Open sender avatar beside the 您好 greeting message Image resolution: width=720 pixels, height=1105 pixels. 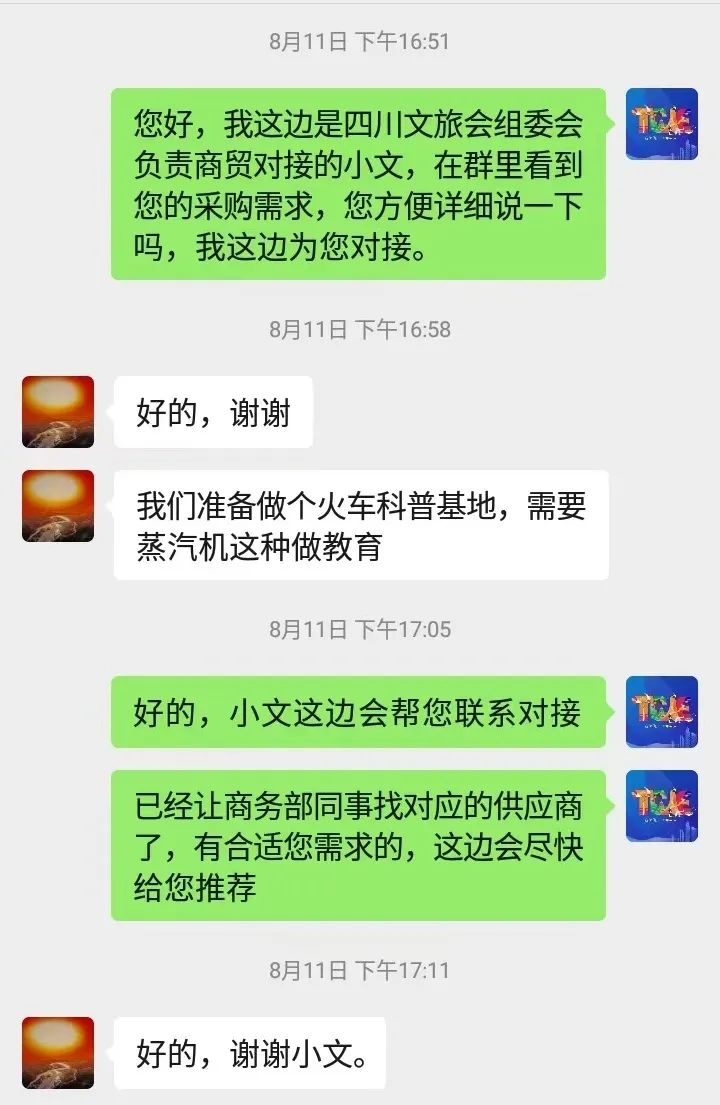click(x=661, y=124)
